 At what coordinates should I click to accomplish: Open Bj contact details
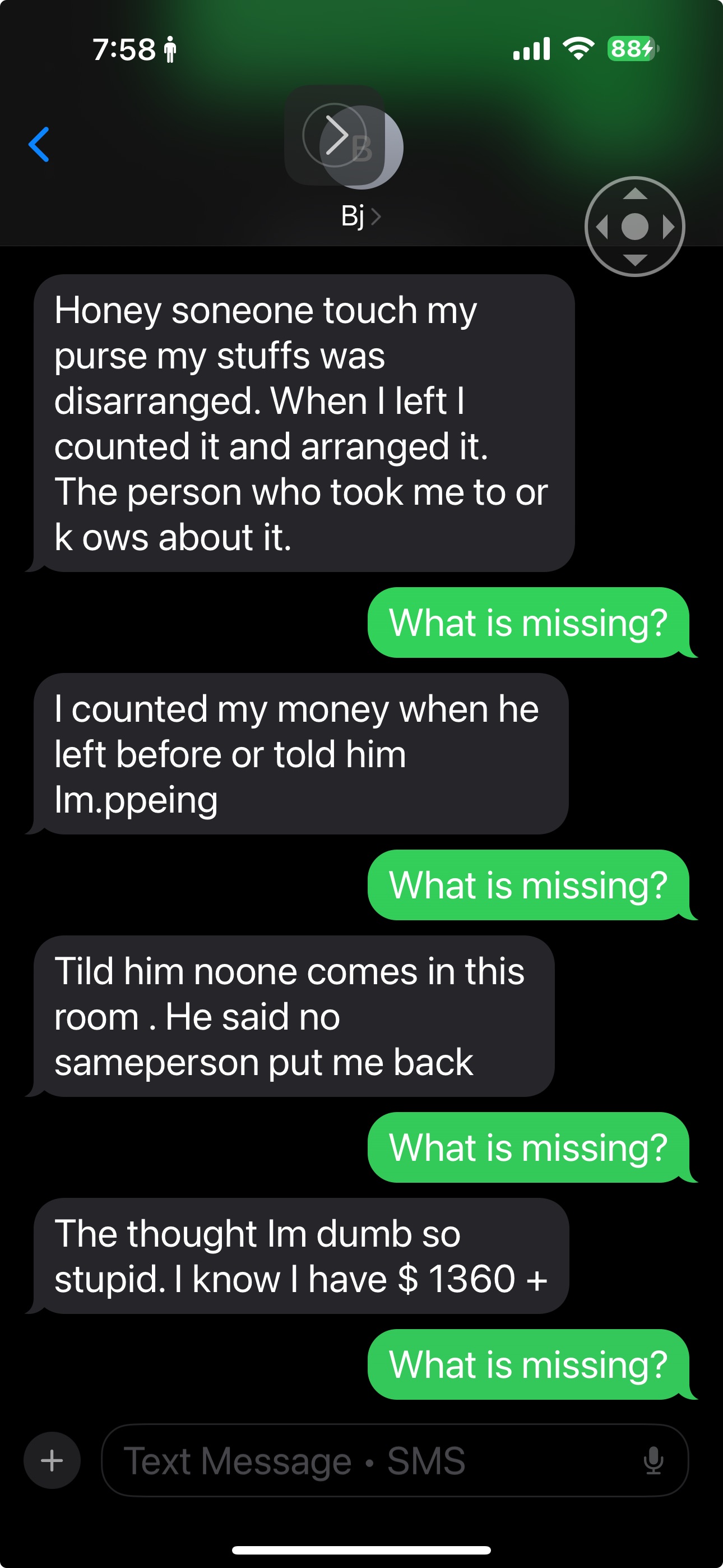[360, 216]
